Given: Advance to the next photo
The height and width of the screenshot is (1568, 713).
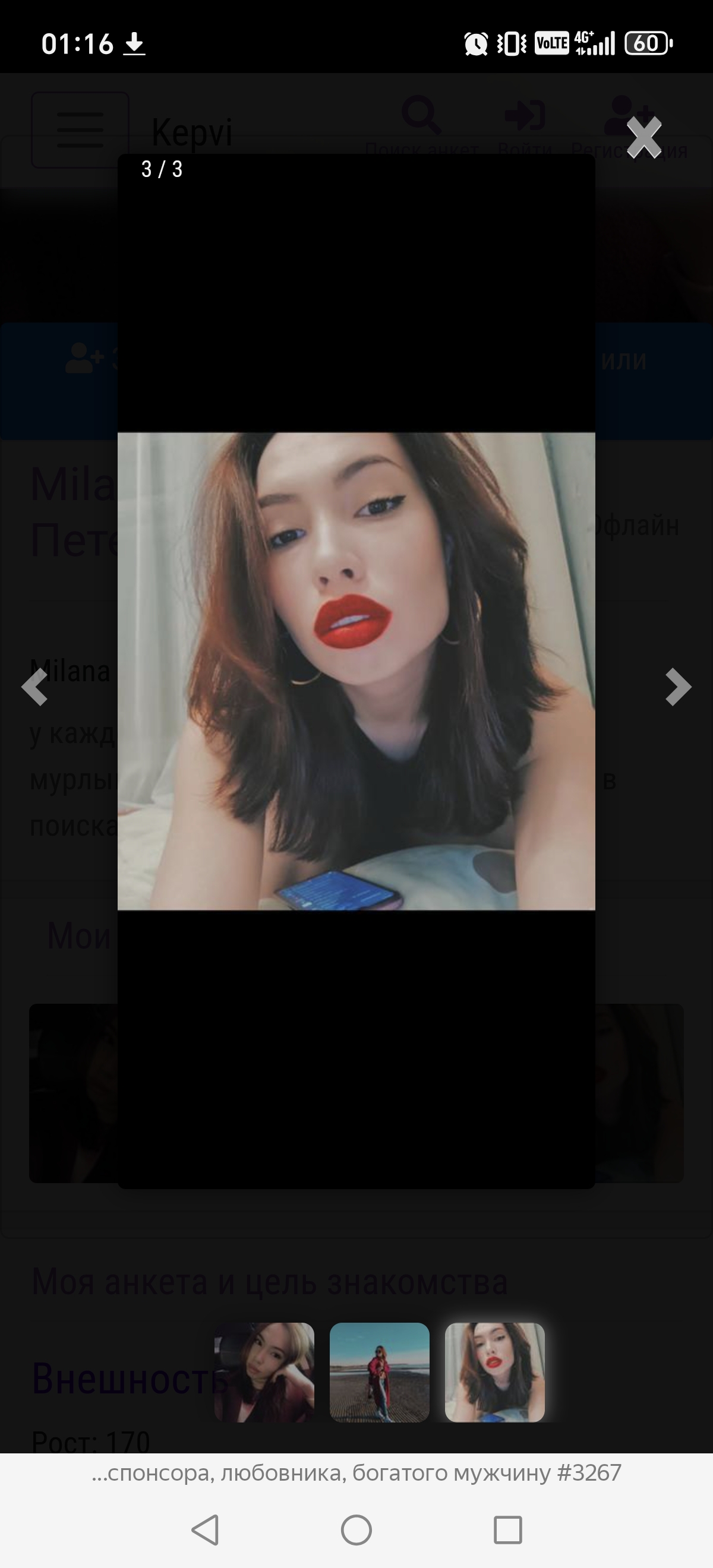Looking at the screenshot, I should (x=677, y=687).
